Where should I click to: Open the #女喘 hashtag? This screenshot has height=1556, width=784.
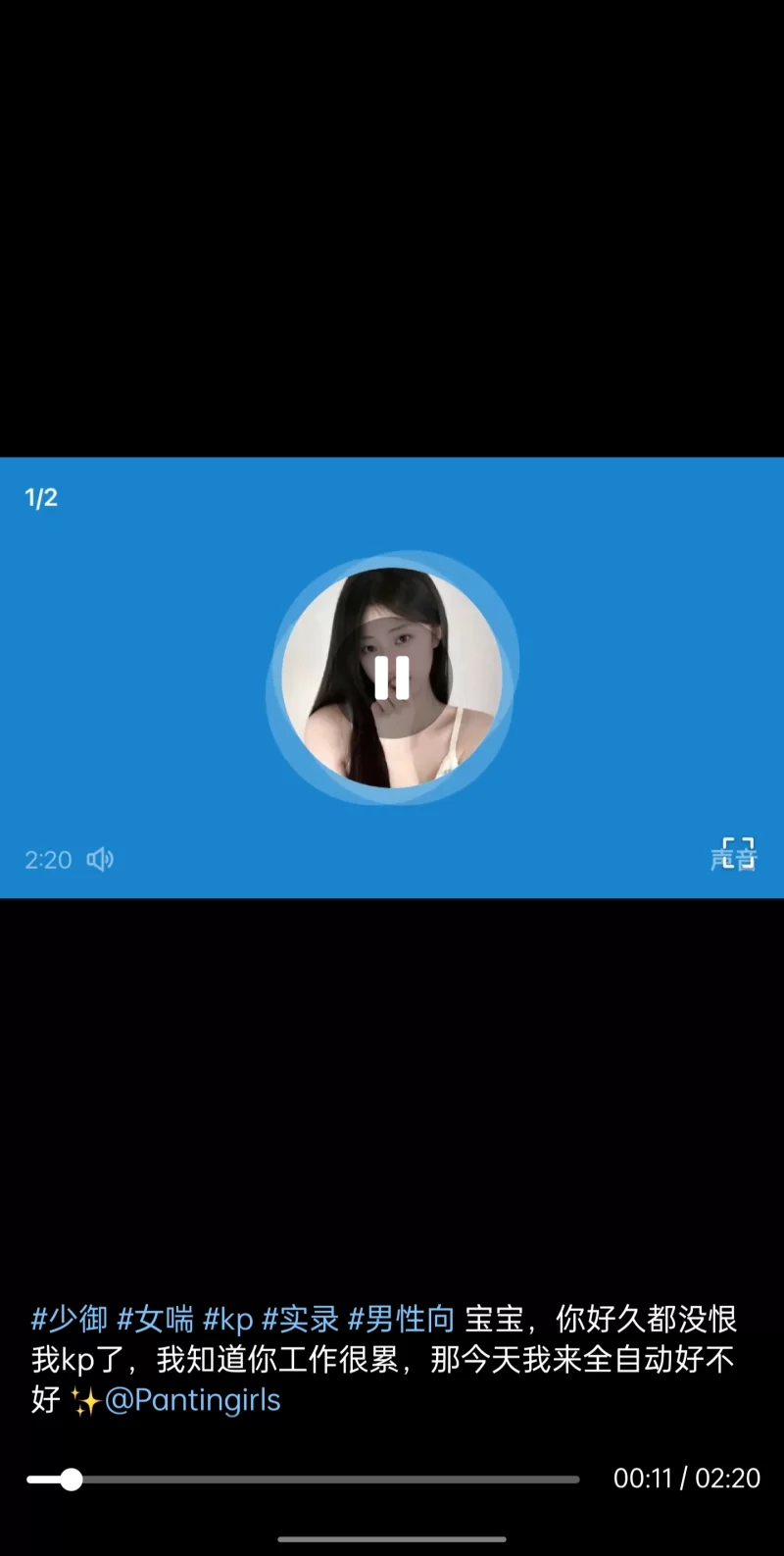pyautogui.click(x=156, y=1319)
